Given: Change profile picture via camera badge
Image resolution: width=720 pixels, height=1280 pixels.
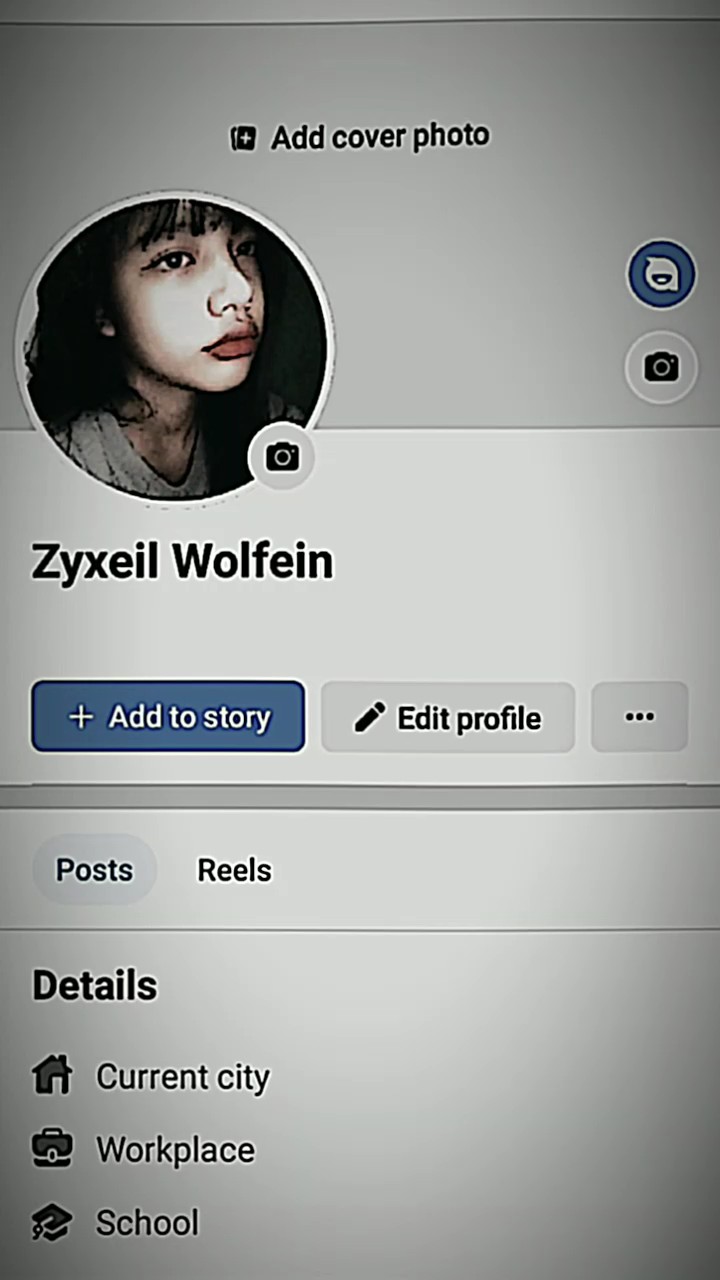Looking at the screenshot, I should (x=282, y=457).
